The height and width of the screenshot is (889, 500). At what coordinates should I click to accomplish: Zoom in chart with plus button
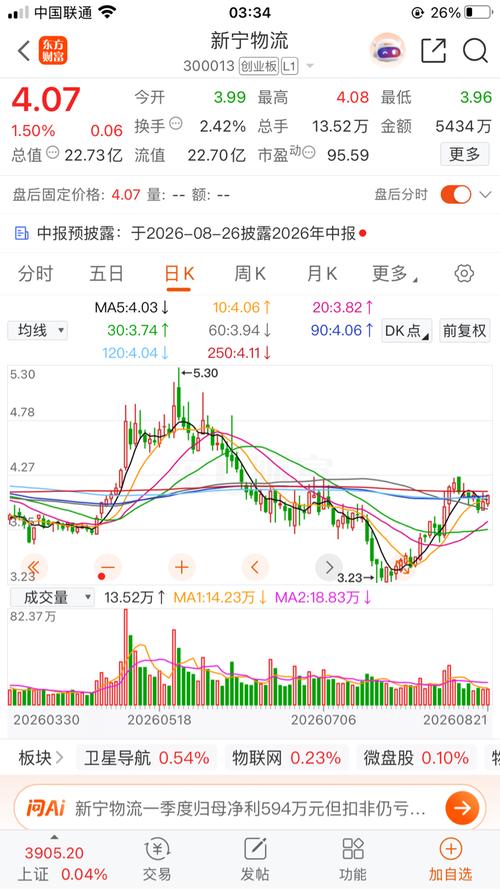(x=182, y=567)
